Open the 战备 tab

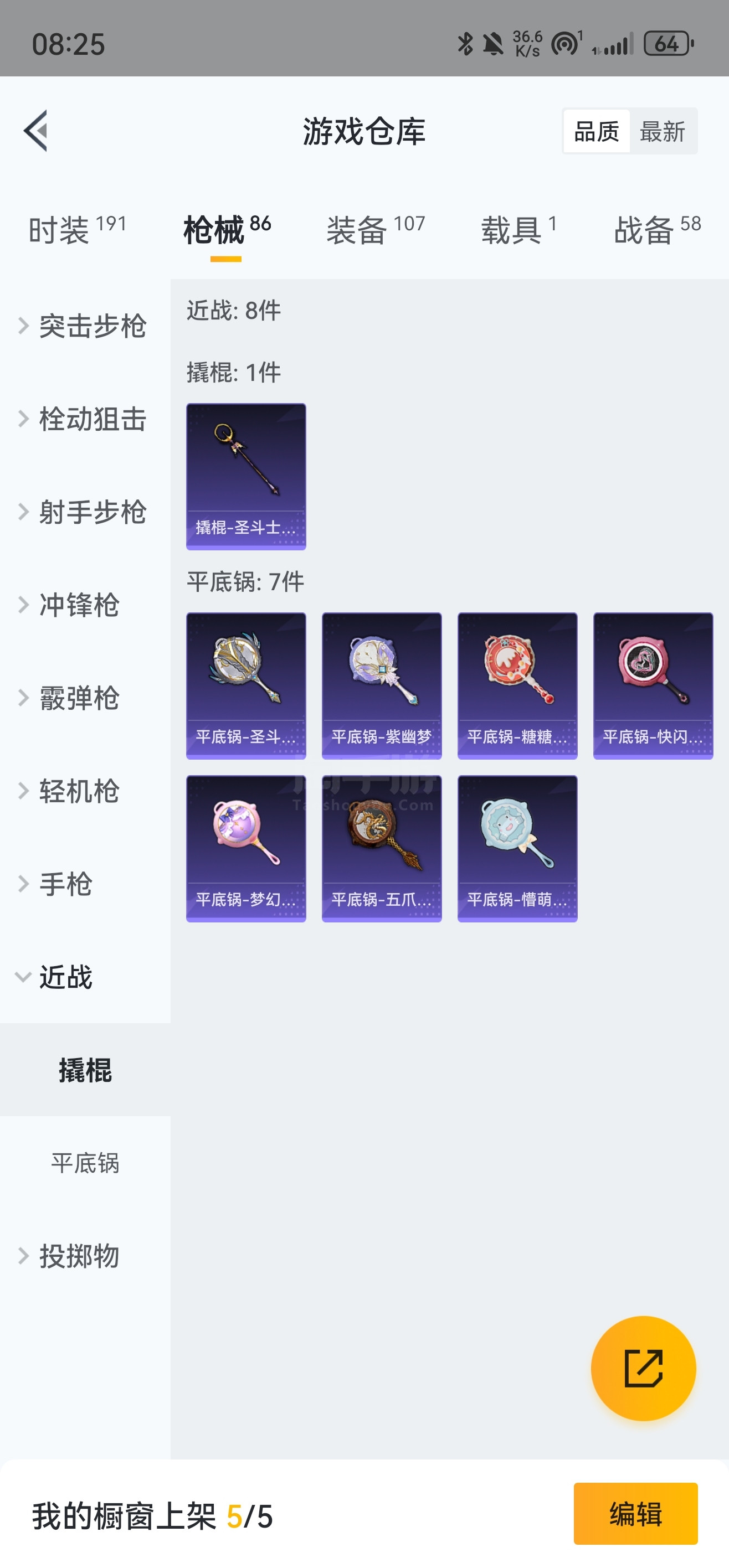click(x=656, y=230)
